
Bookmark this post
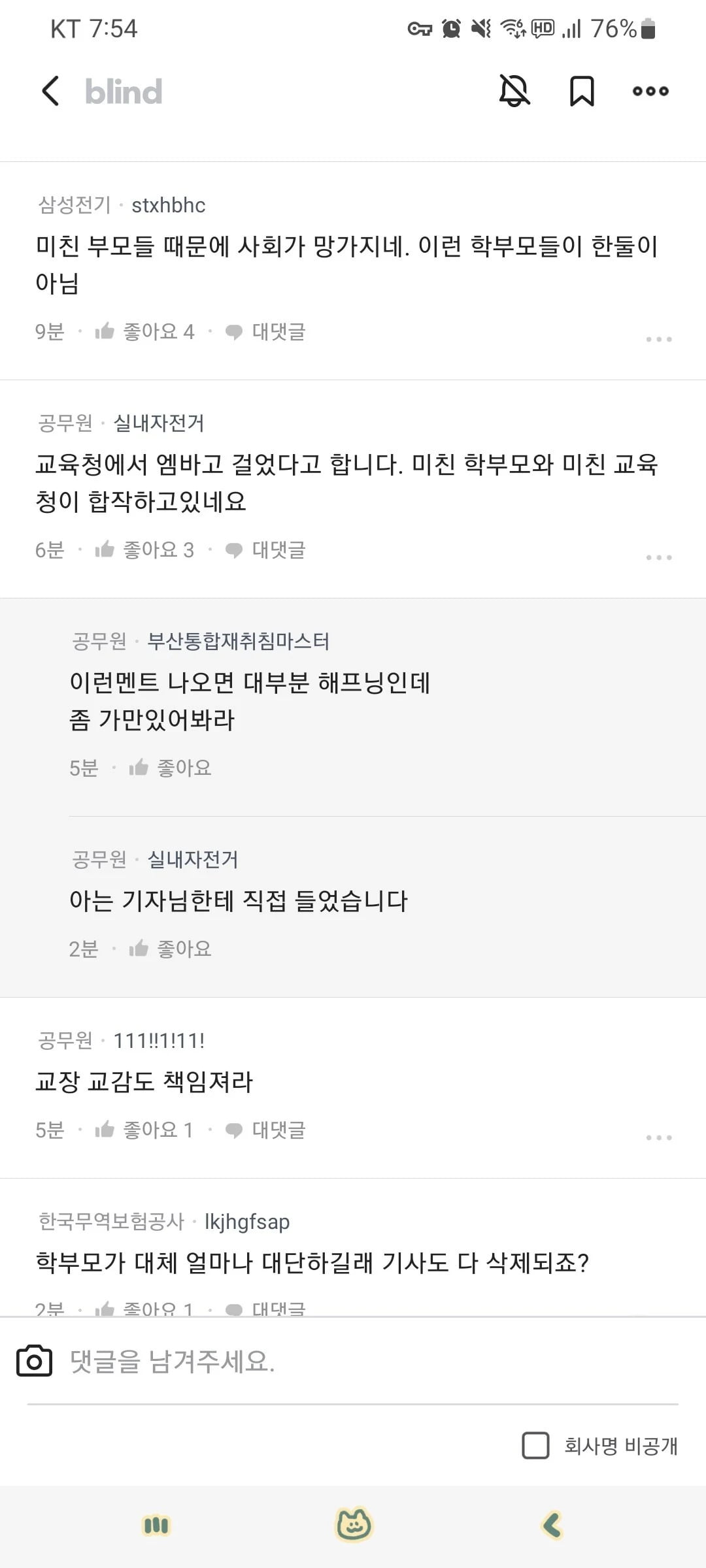pyautogui.click(x=581, y=91)
